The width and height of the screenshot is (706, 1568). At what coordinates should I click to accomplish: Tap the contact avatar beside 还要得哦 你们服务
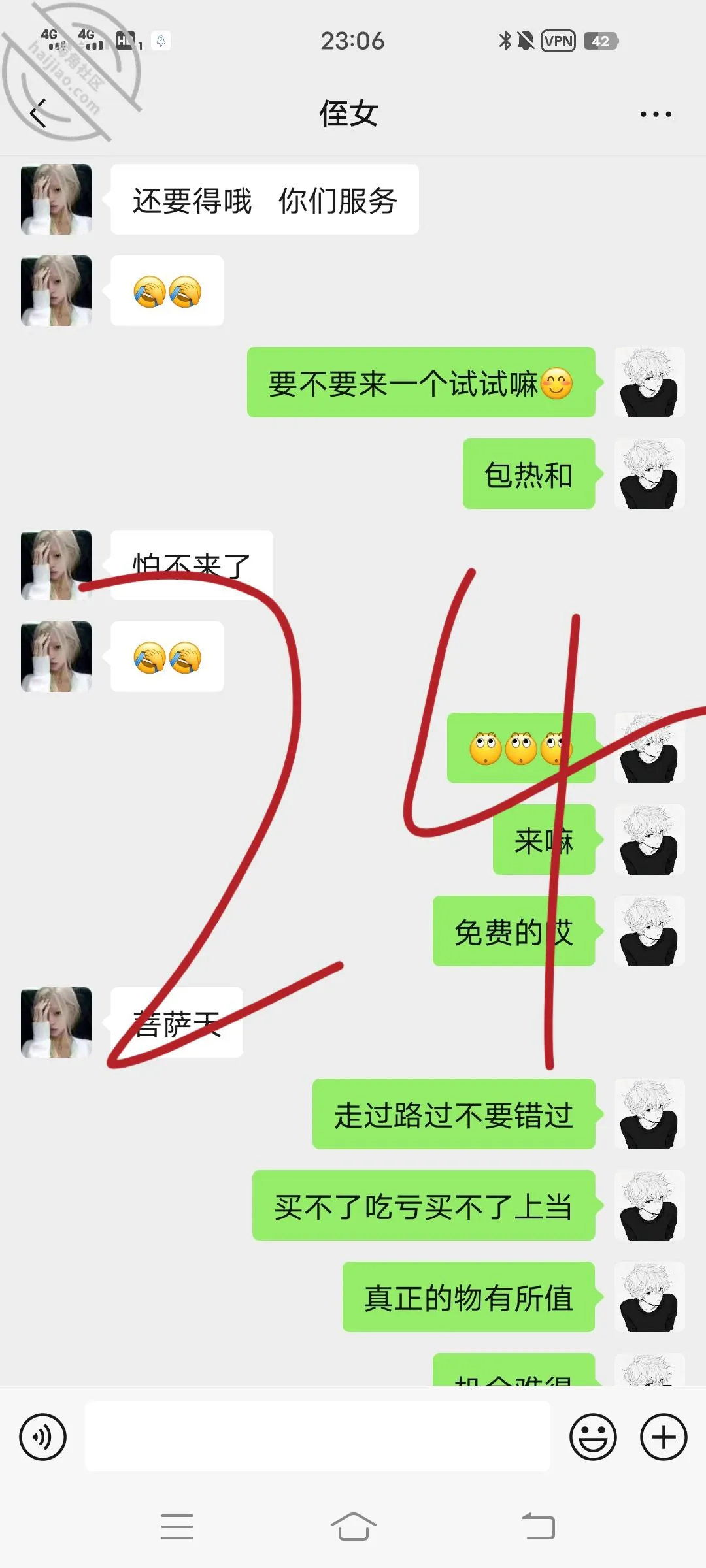(56, 199)
